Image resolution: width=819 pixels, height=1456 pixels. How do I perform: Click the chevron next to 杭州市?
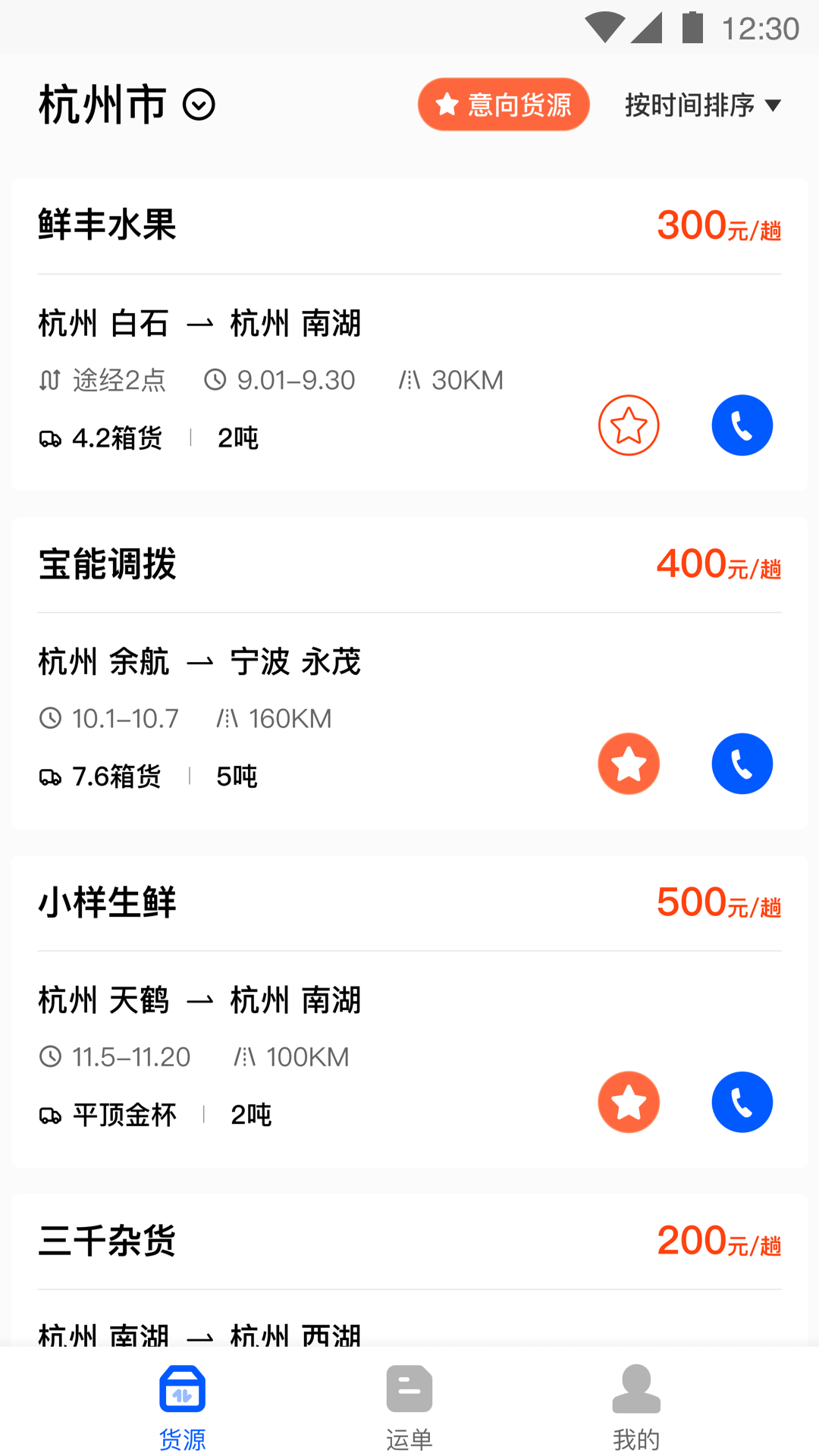tap(199, 104)
